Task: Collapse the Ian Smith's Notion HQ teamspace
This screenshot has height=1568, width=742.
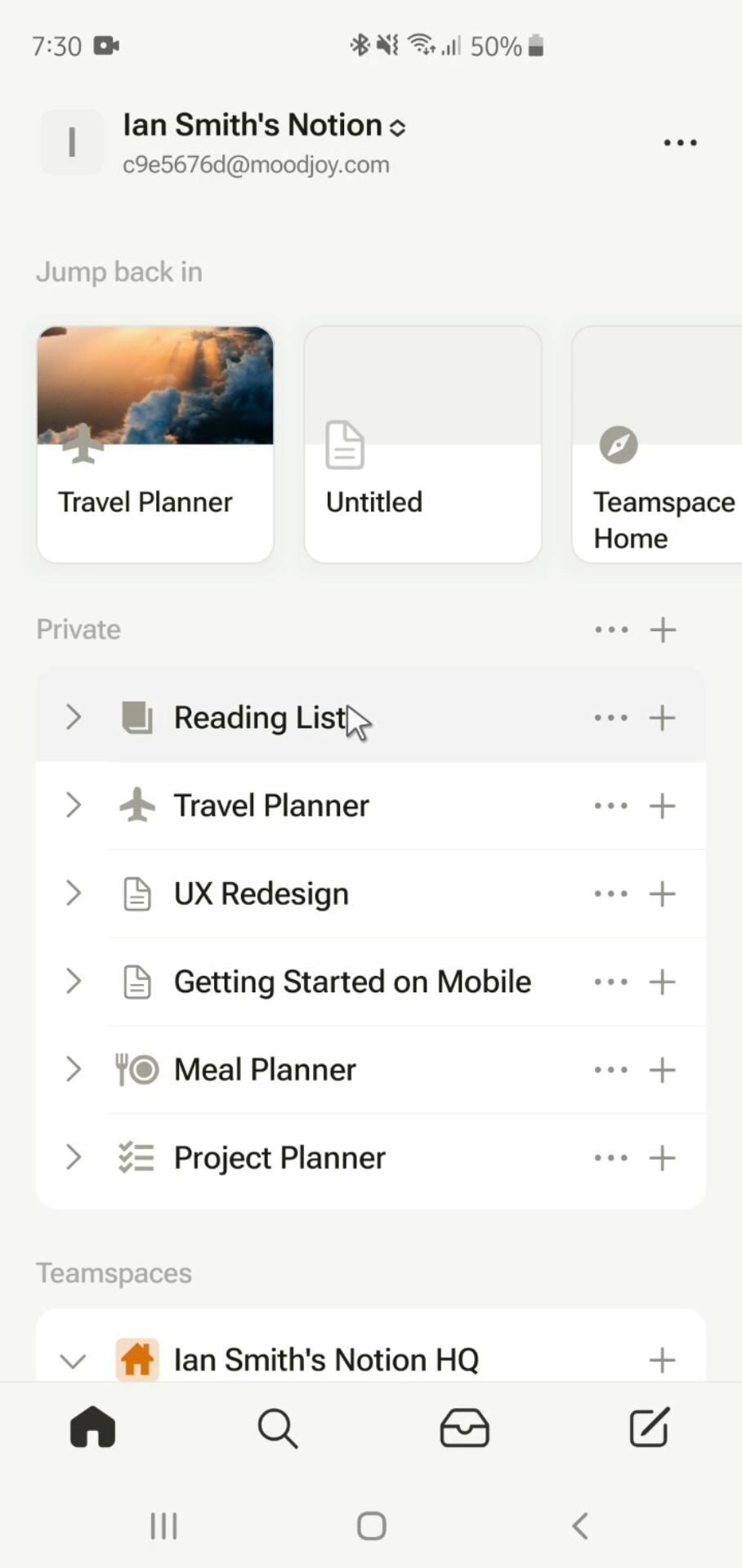Action: pos(74,1361)
